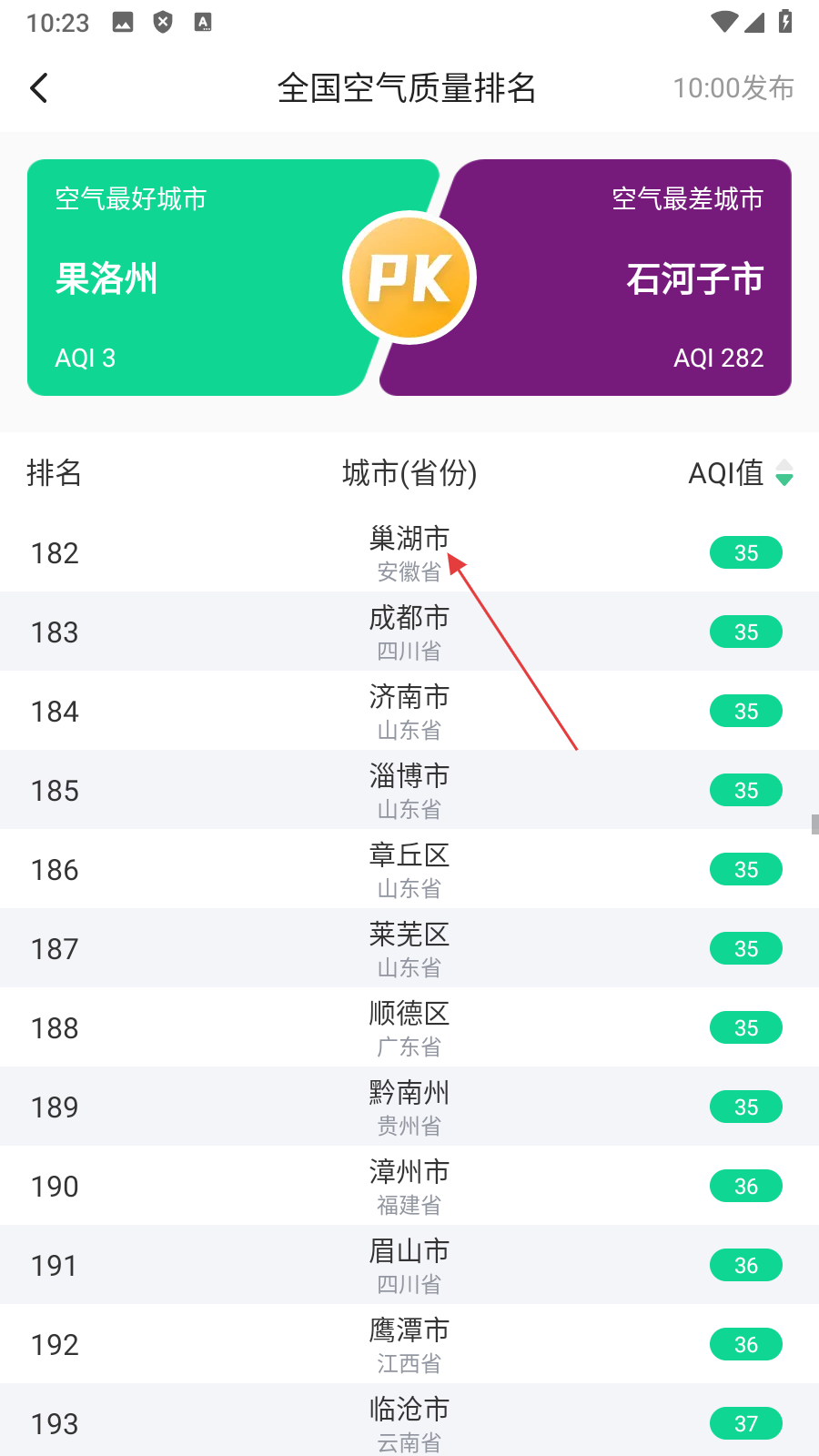View details for 眉山市
The width and height of the screenshot is (819, 1456).
(409, 1265)
